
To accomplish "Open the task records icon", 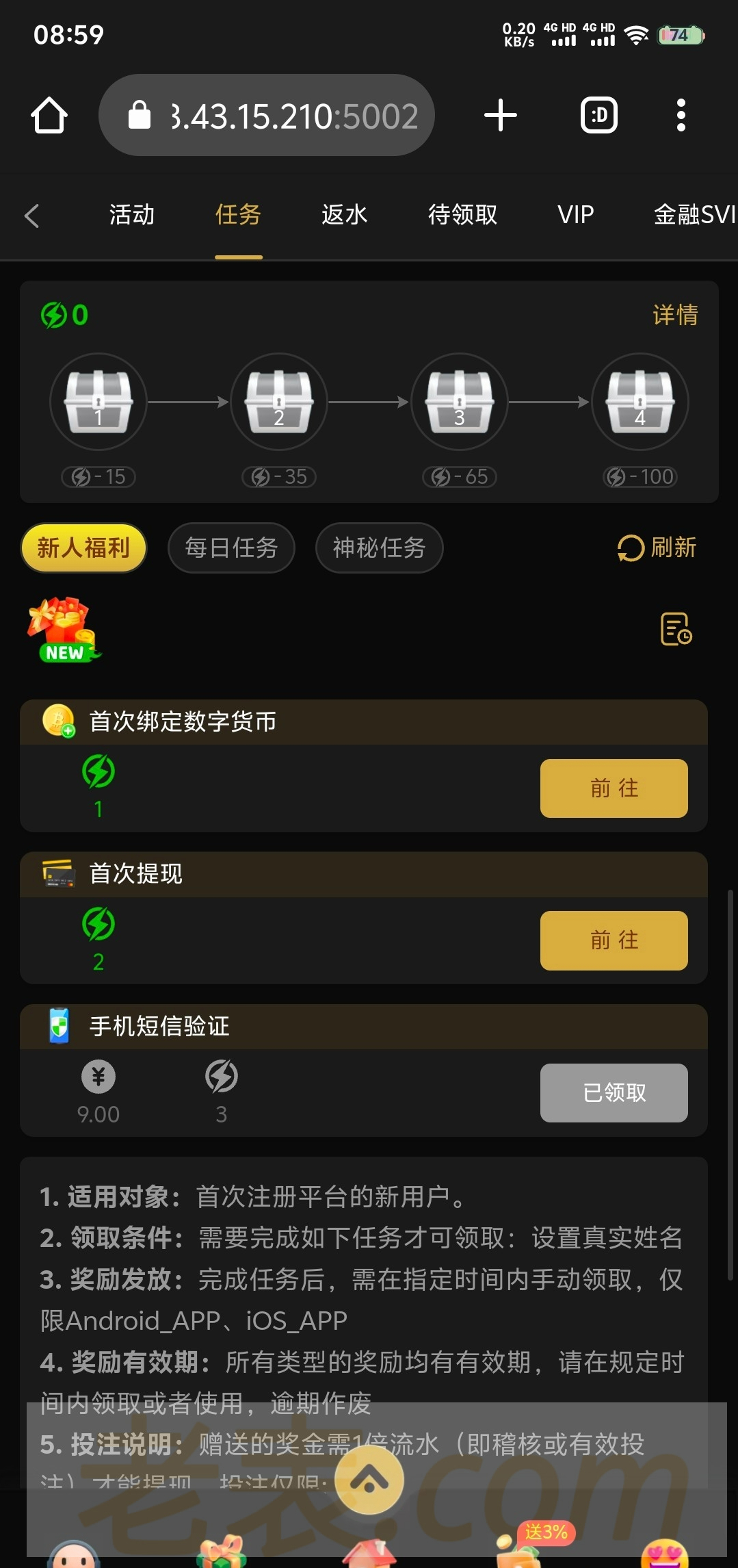I will [x=676, y=629].
